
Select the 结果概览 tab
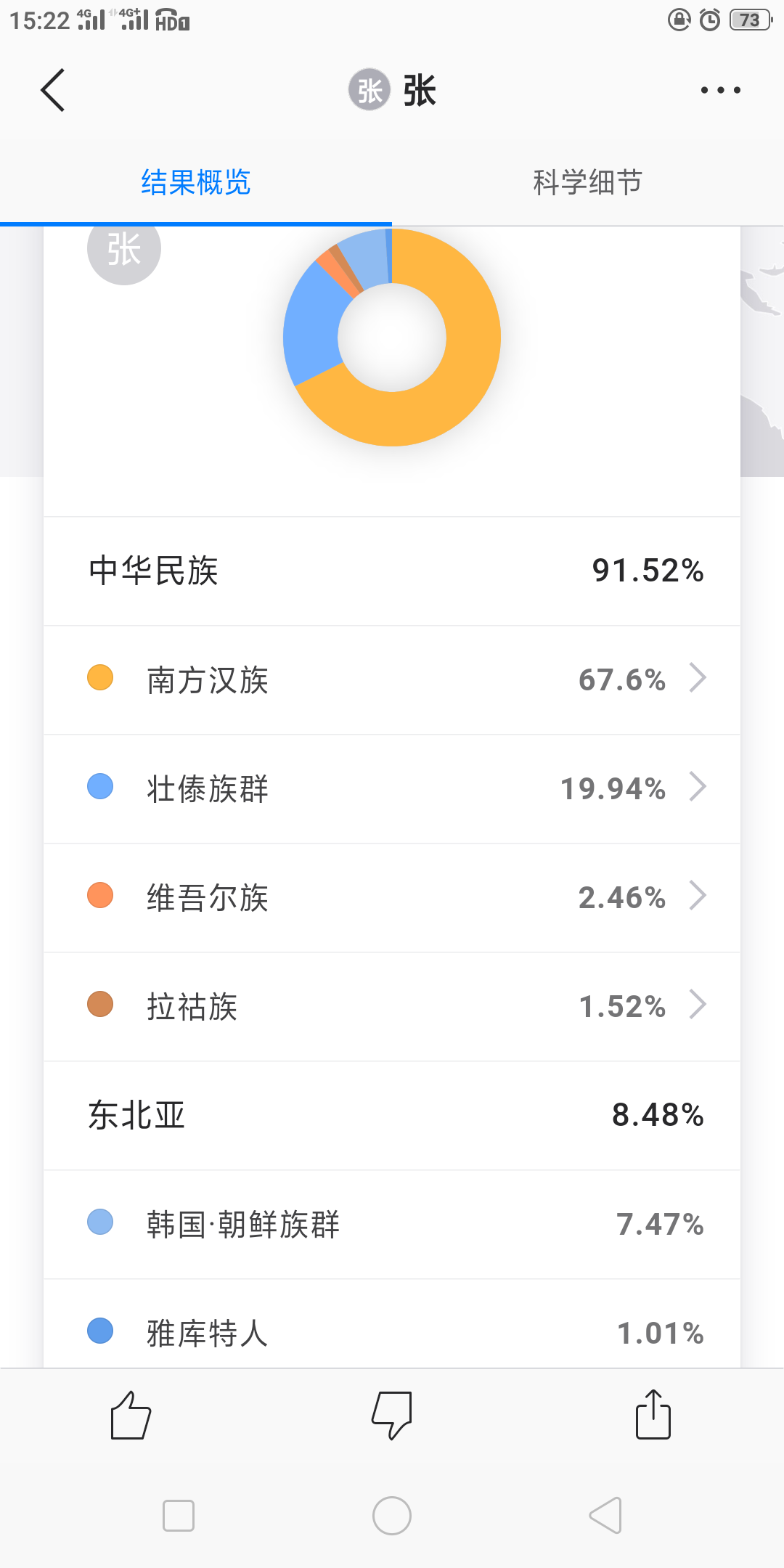point(196,182)
